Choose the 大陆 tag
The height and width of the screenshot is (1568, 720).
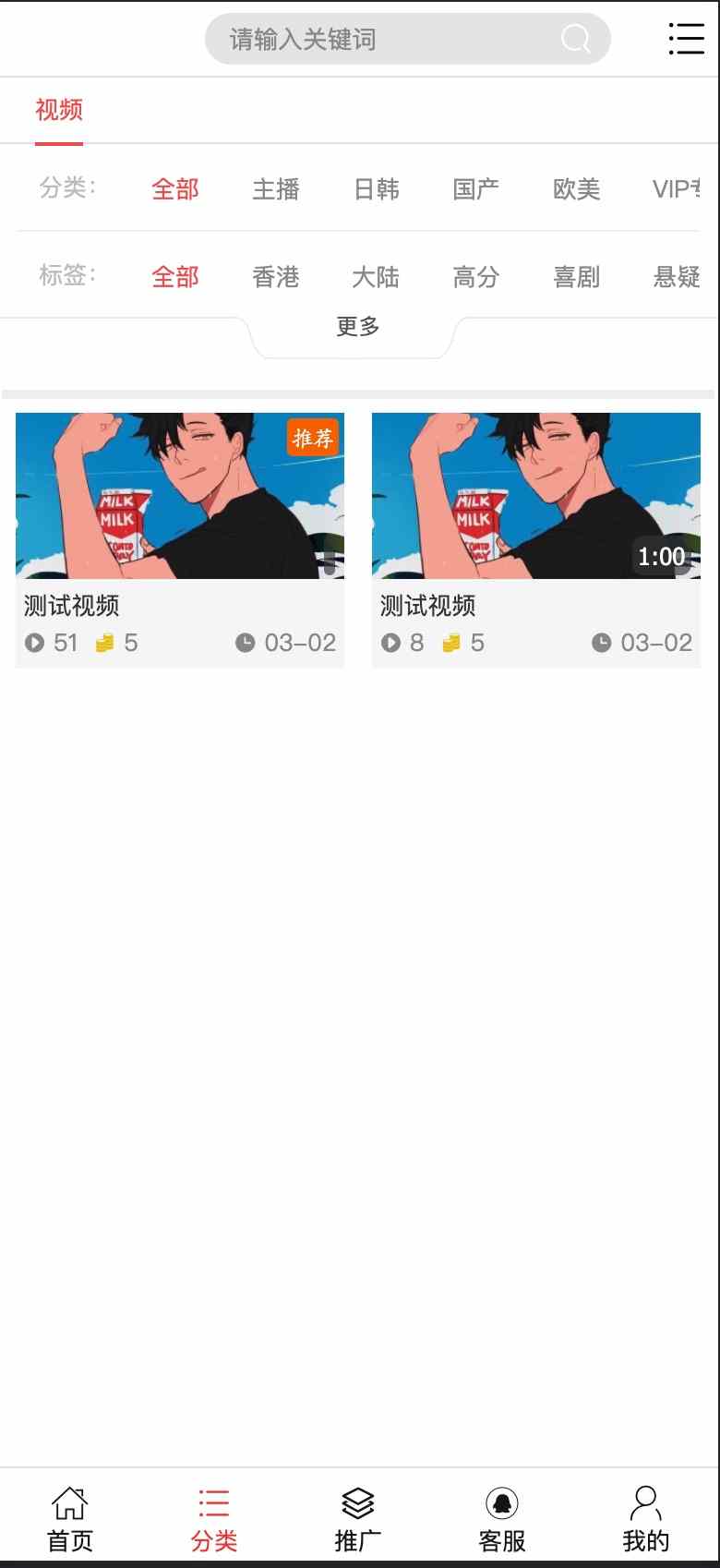pyautogui.click(x=376, y=277)
